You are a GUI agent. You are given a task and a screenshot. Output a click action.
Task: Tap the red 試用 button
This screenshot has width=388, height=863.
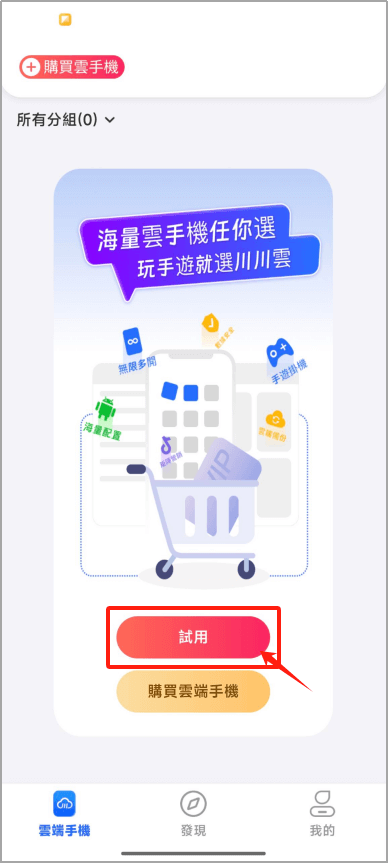click(193, 637)
